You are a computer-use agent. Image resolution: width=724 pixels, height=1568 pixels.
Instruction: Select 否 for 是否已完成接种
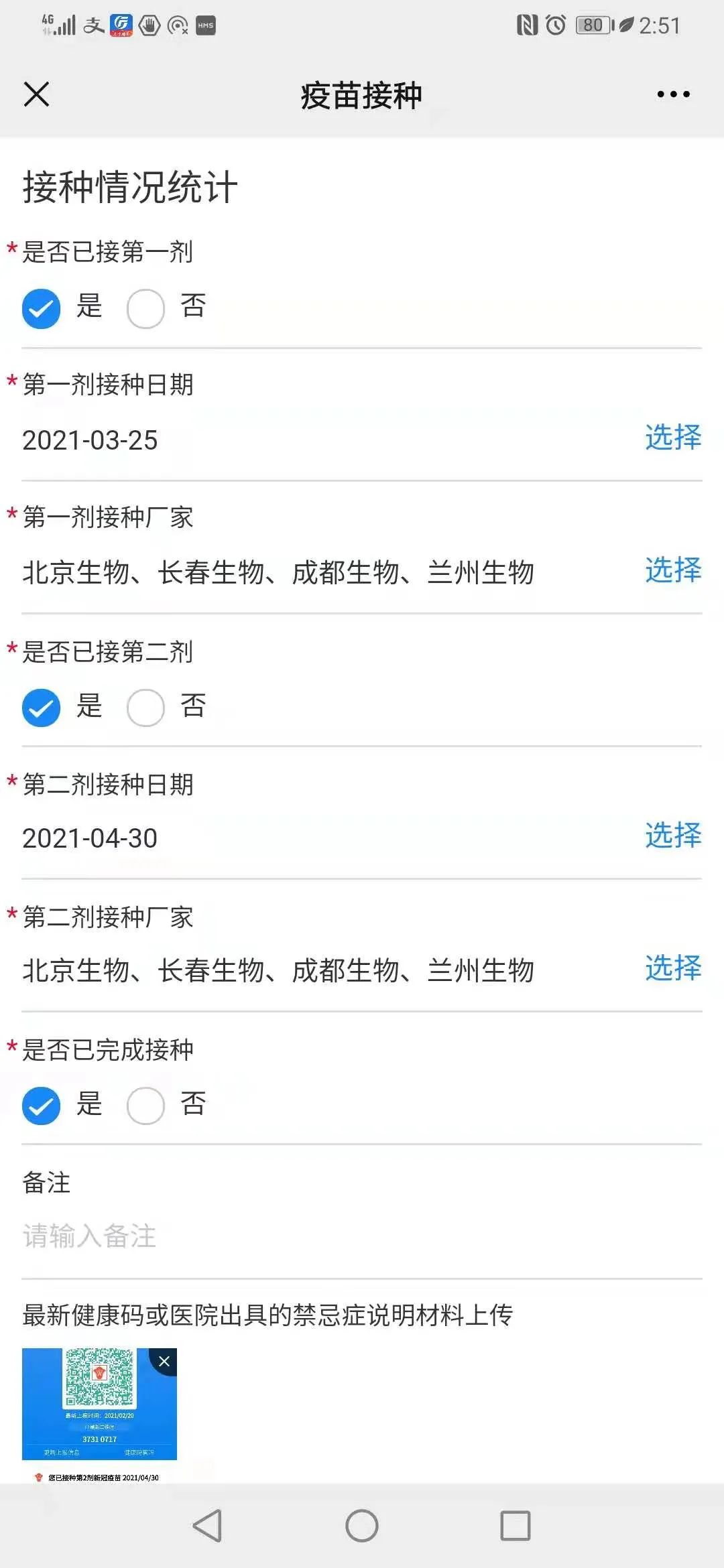(x=146, y=1106)
